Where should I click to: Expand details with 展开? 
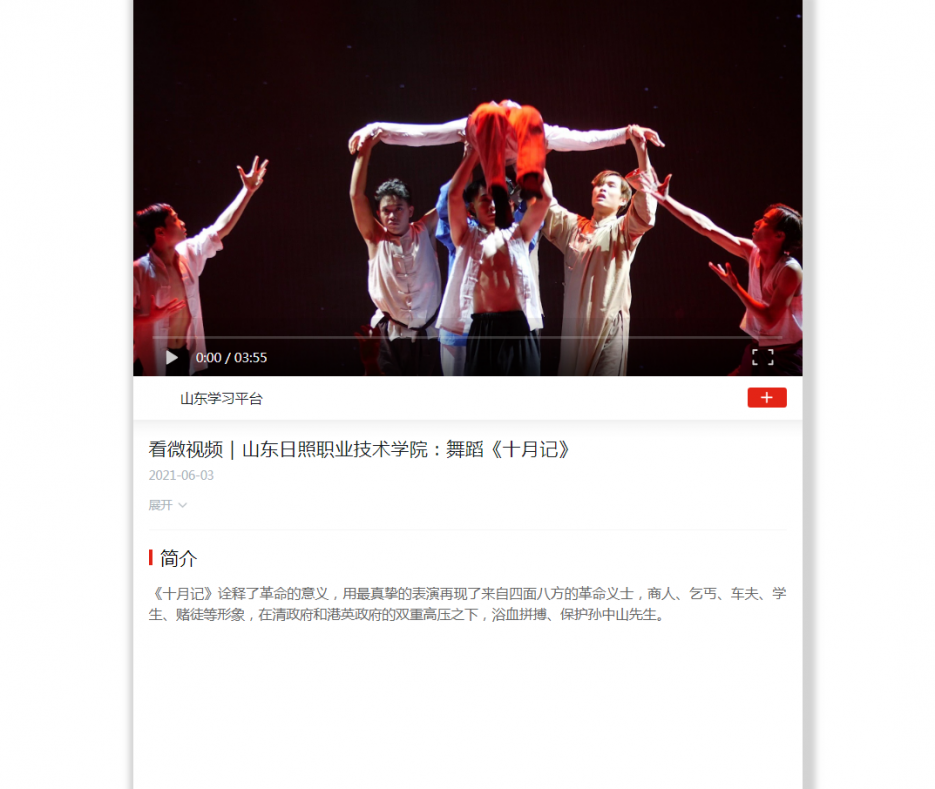[x=167, y=505]
